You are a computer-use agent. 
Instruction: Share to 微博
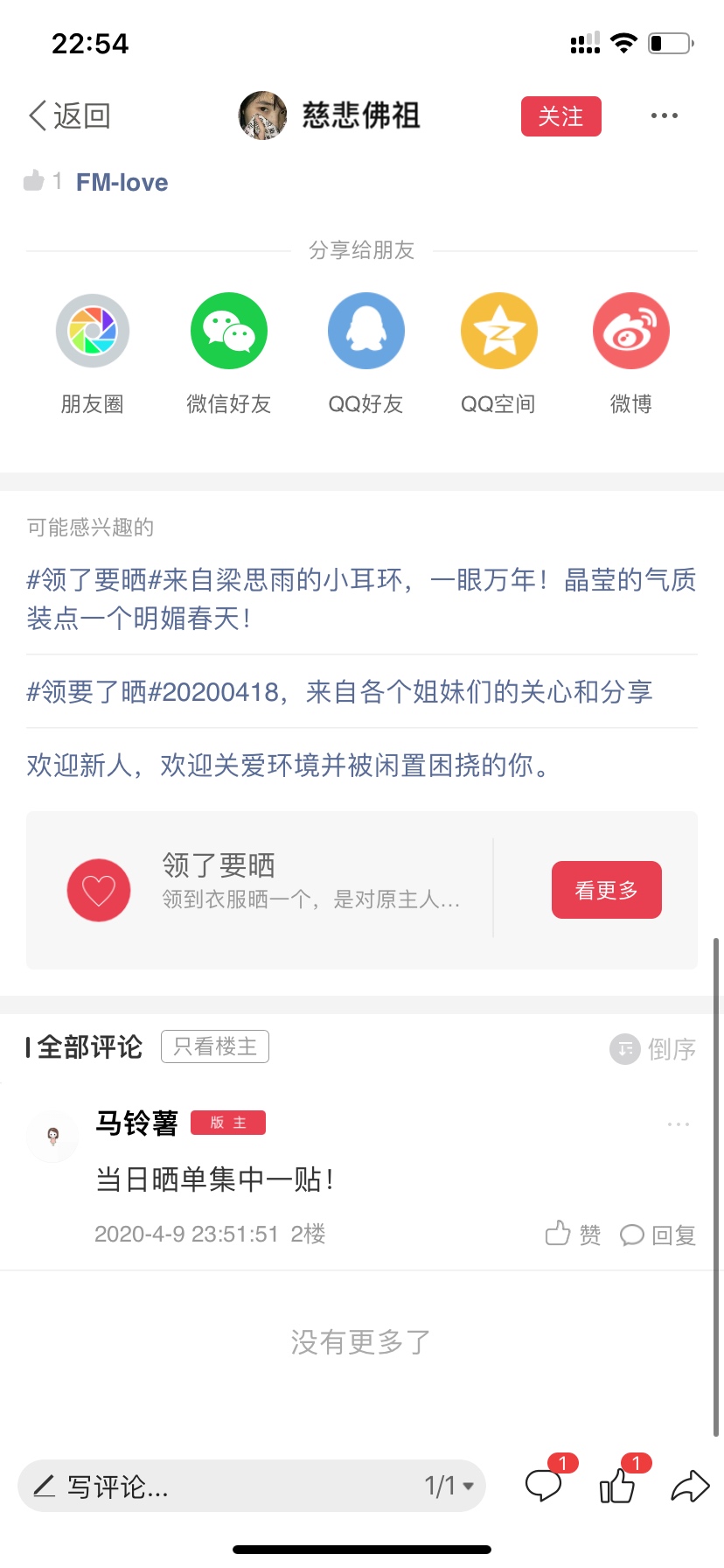click(x=631, y=353)
